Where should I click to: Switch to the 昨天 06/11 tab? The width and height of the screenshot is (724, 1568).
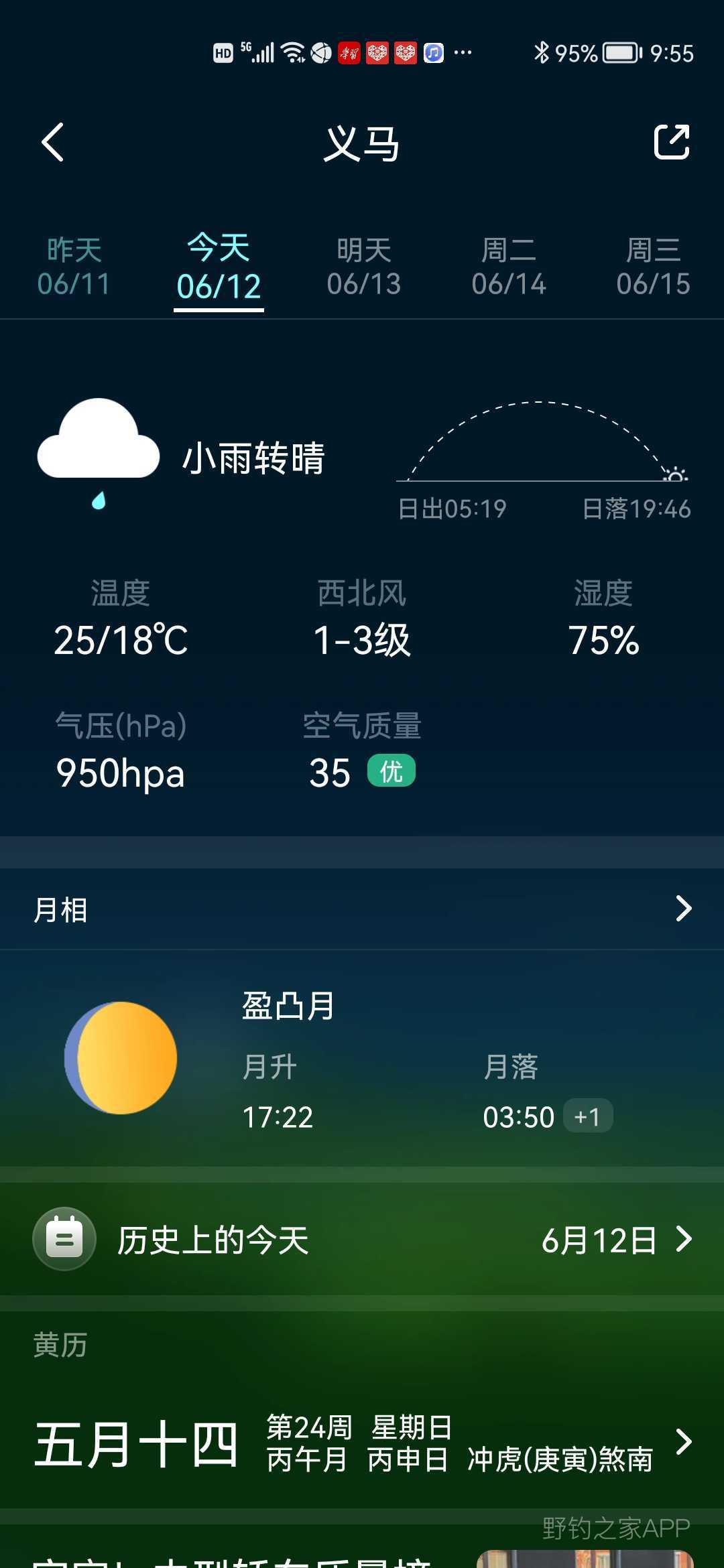74,267
